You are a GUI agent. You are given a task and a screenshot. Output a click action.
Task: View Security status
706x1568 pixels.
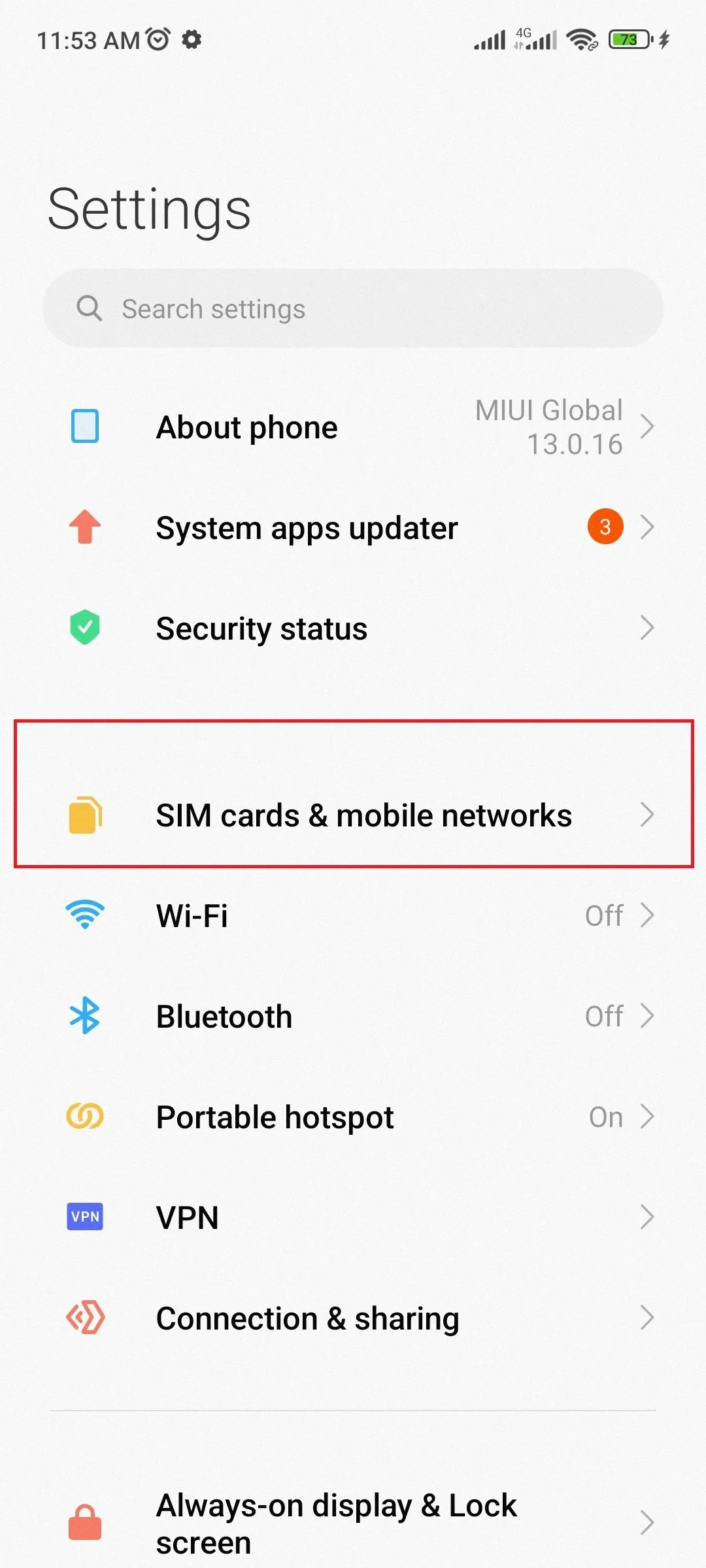click(353, 628)
